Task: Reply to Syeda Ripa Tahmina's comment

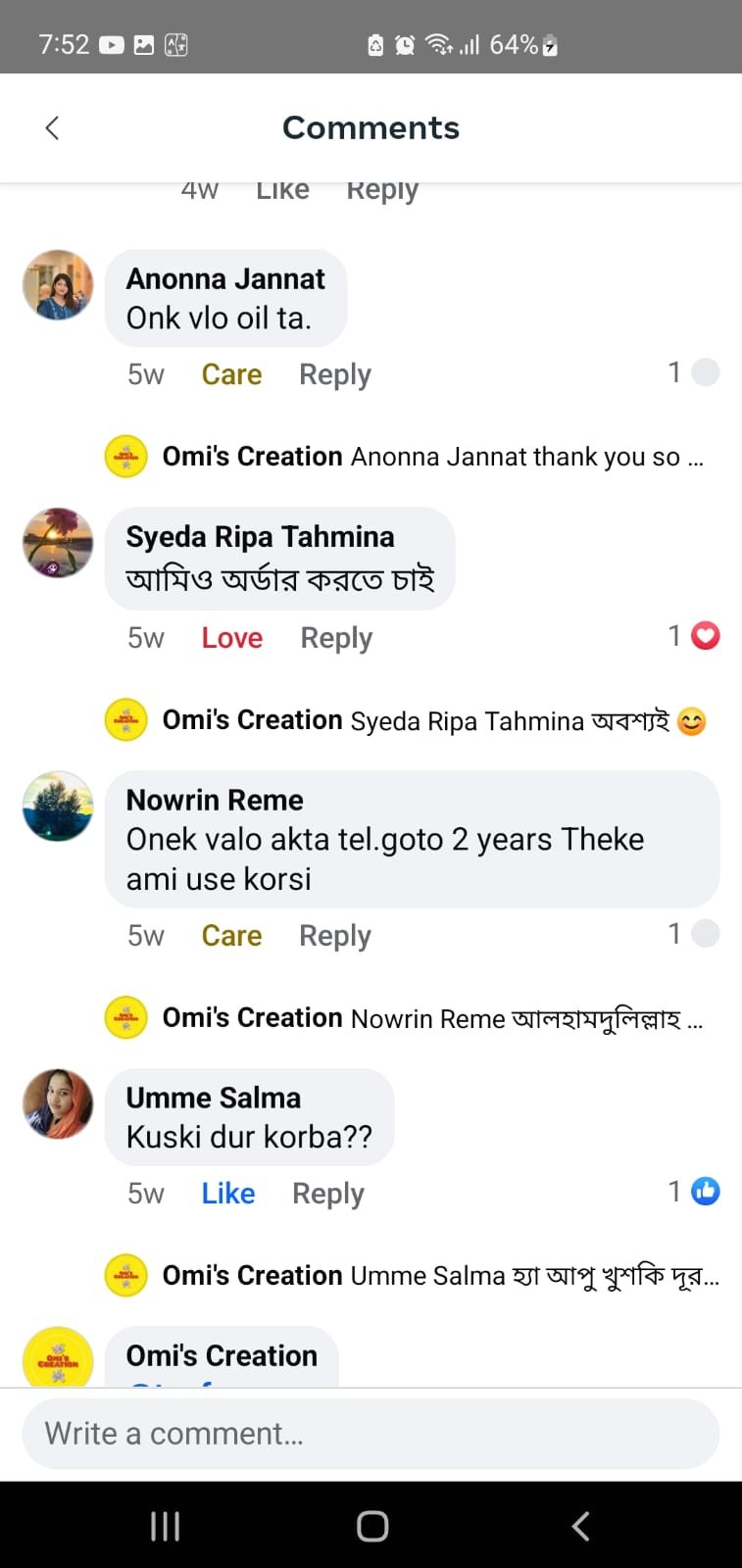Action: (x=336, y=638)
